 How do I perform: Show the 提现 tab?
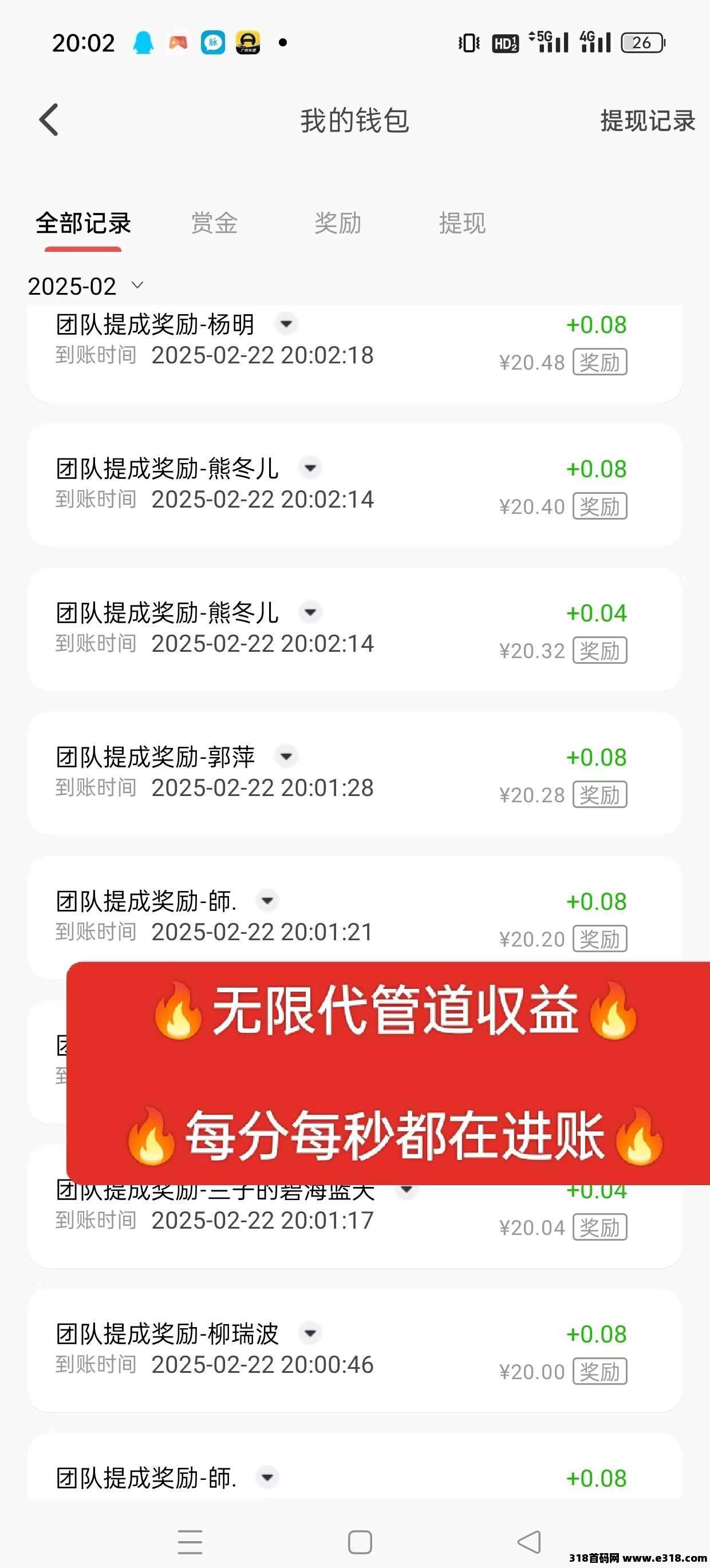pos(462,223)
